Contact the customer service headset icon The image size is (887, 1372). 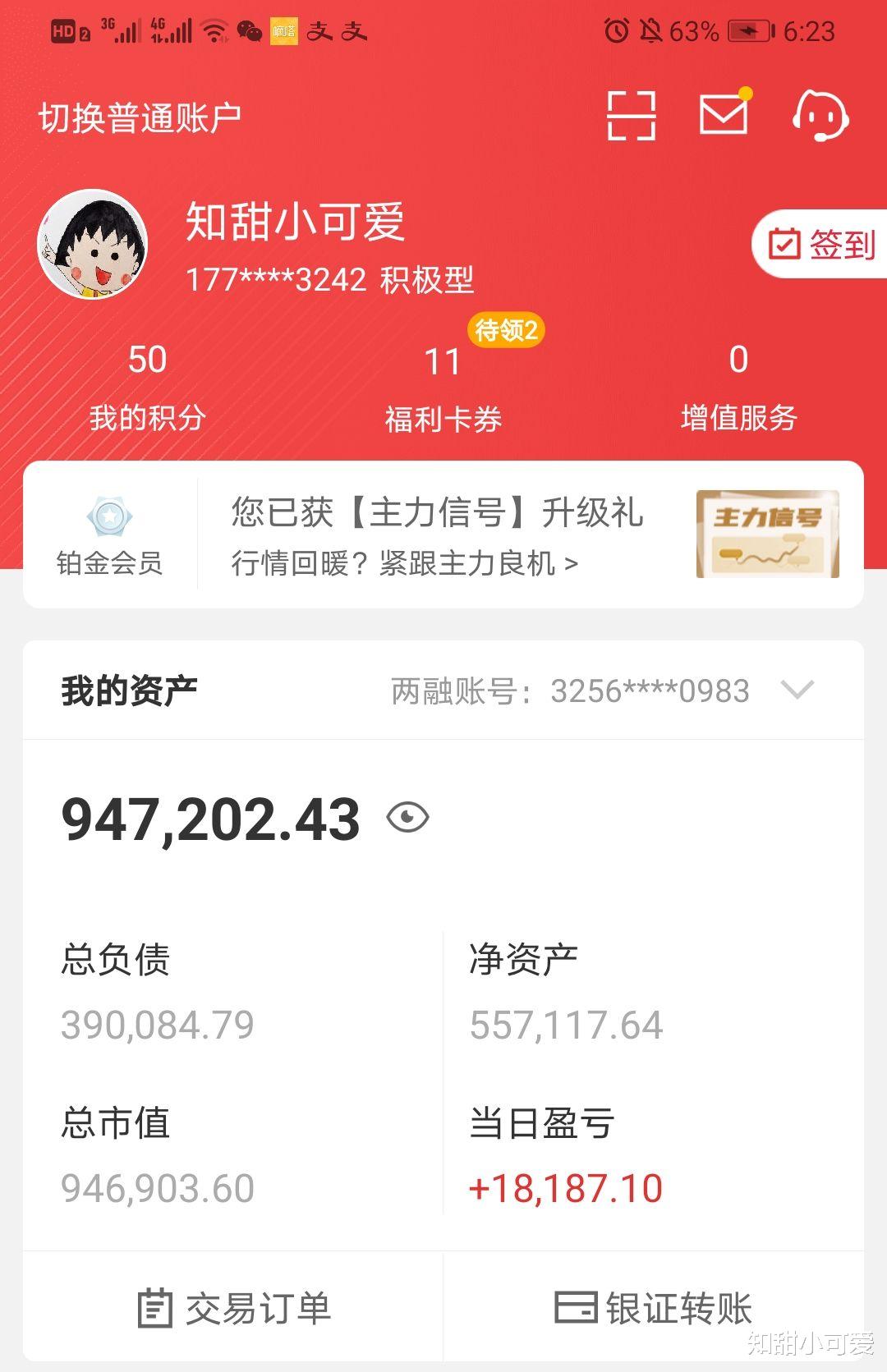click(821, 117)
